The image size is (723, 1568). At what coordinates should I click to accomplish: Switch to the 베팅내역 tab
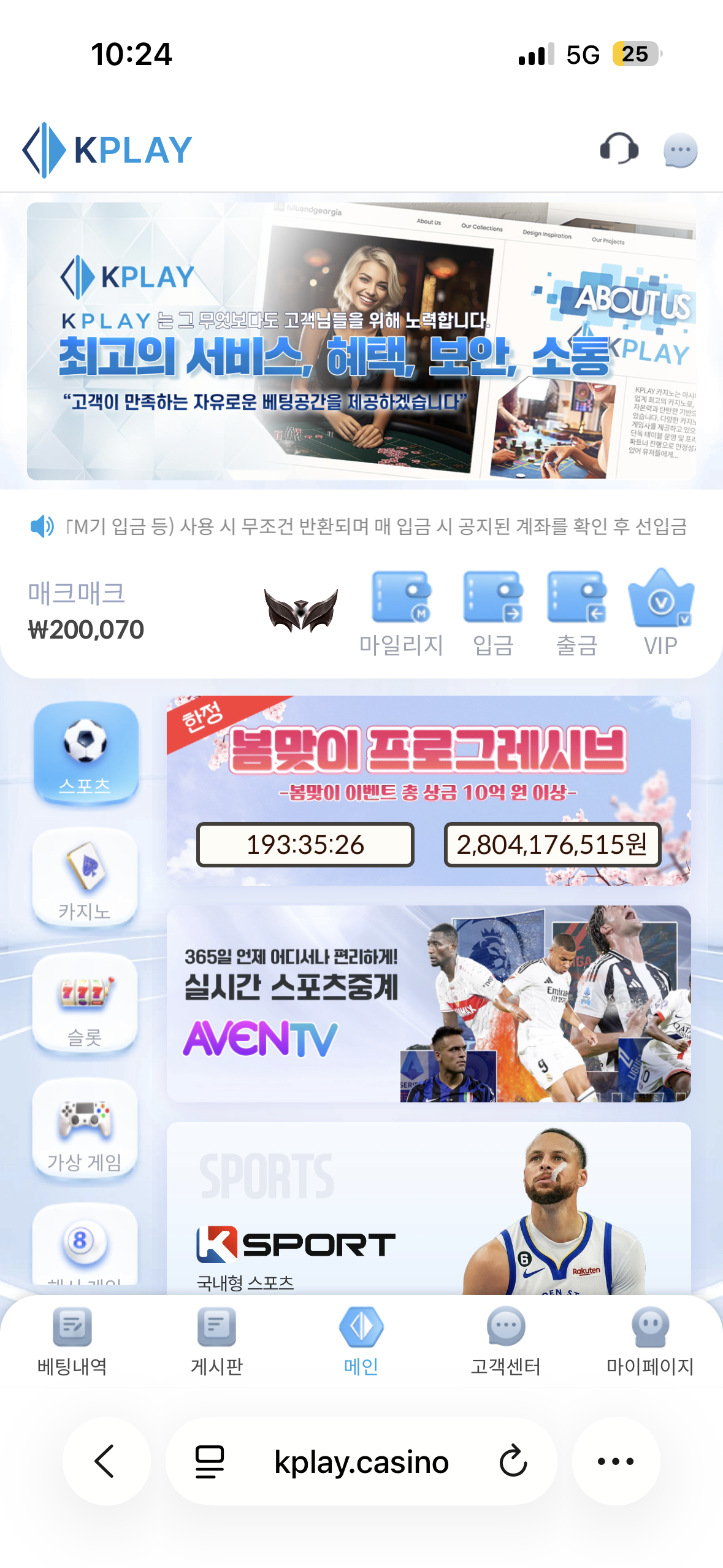tap(72, 1341)
